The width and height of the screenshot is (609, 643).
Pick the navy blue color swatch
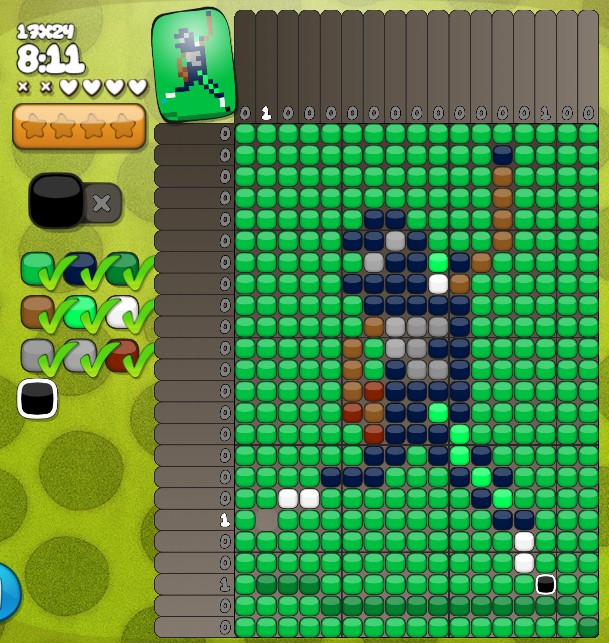80,268
